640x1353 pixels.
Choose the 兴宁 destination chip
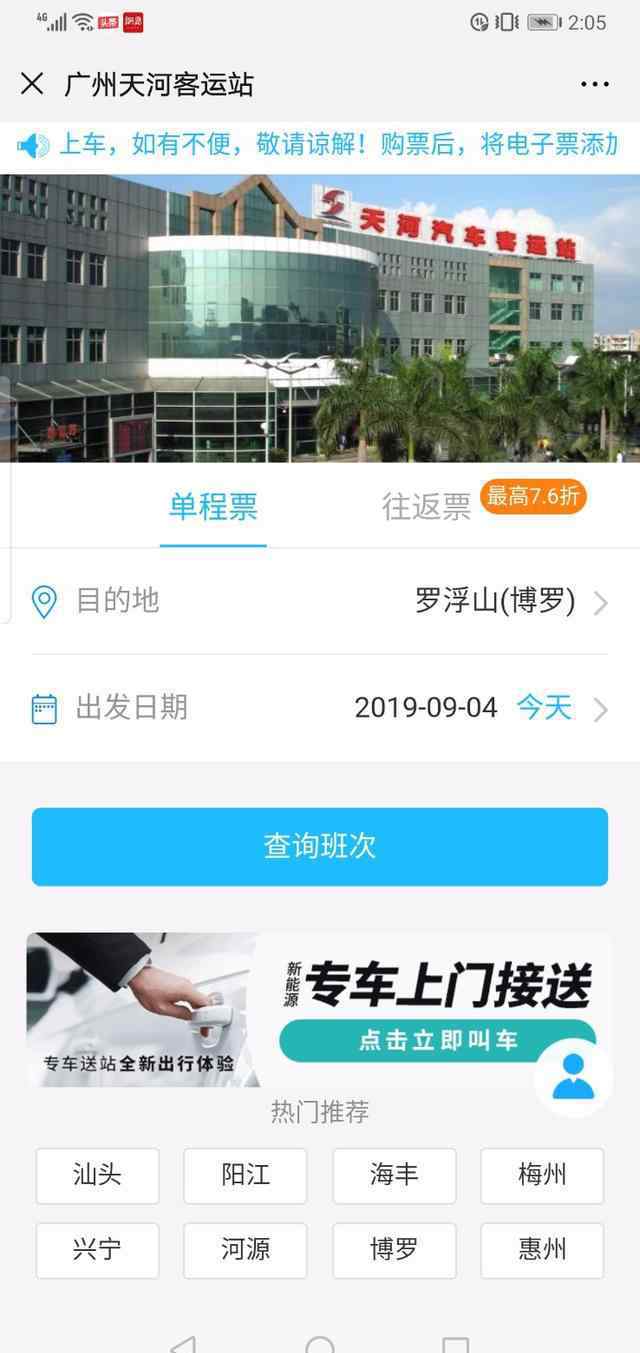[97, 1250]
